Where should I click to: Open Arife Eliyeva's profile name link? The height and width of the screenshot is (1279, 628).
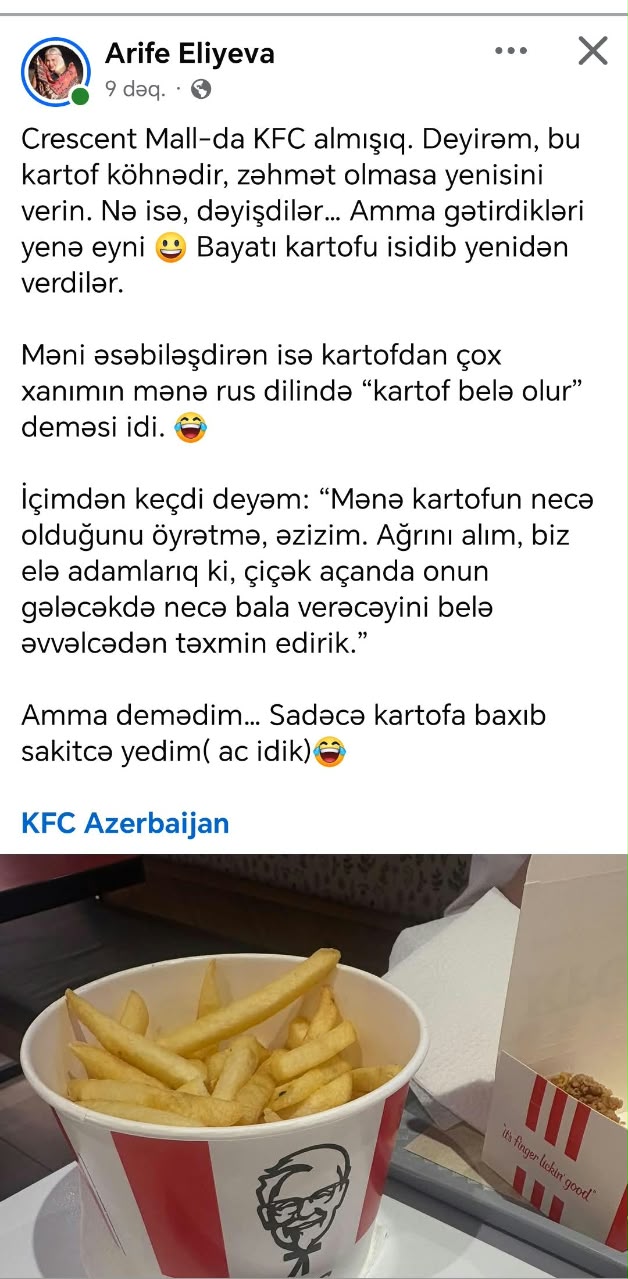click(189, 54)
